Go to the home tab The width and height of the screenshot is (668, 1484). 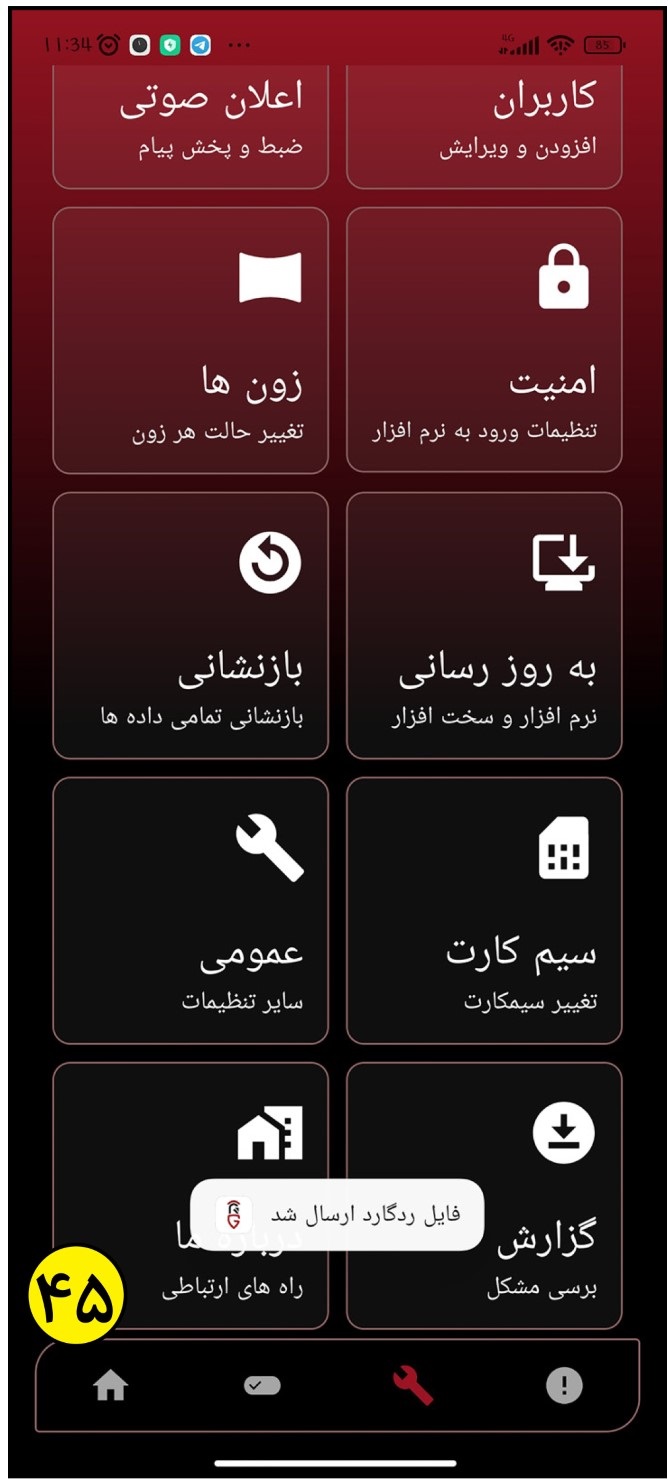[x=111, y=1386]
